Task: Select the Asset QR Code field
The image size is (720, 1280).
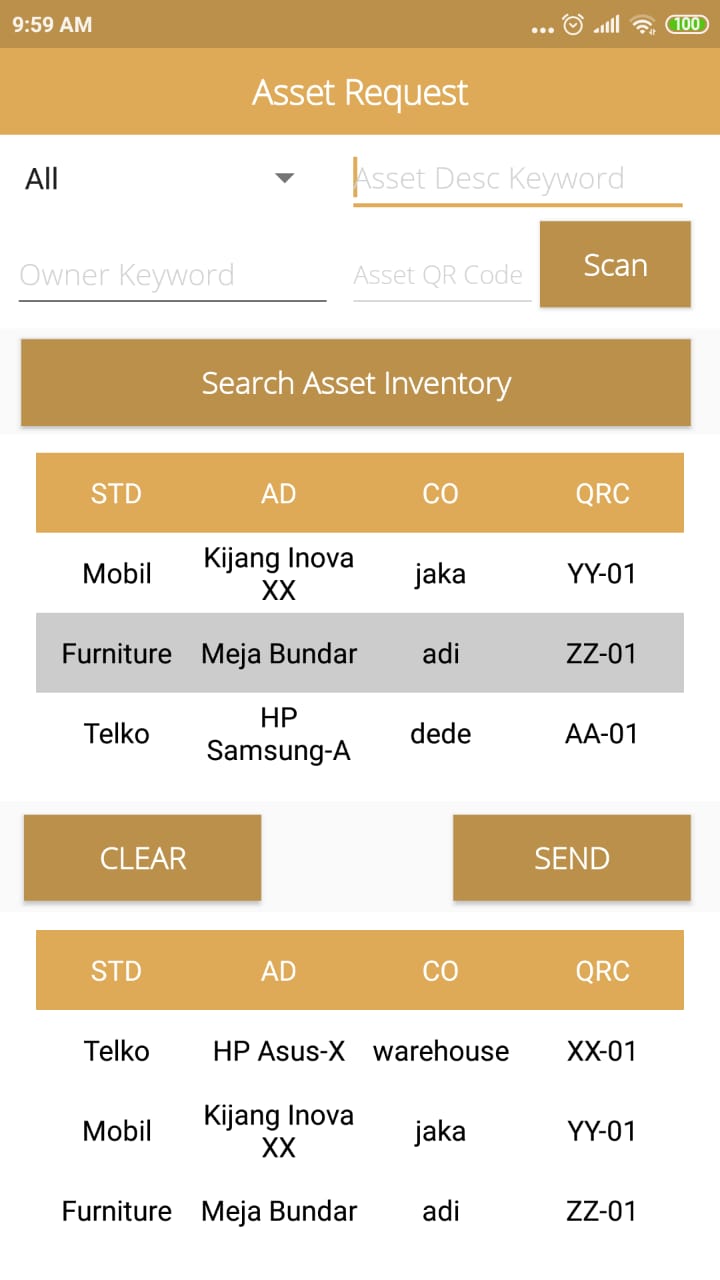Action: point(441,275)
